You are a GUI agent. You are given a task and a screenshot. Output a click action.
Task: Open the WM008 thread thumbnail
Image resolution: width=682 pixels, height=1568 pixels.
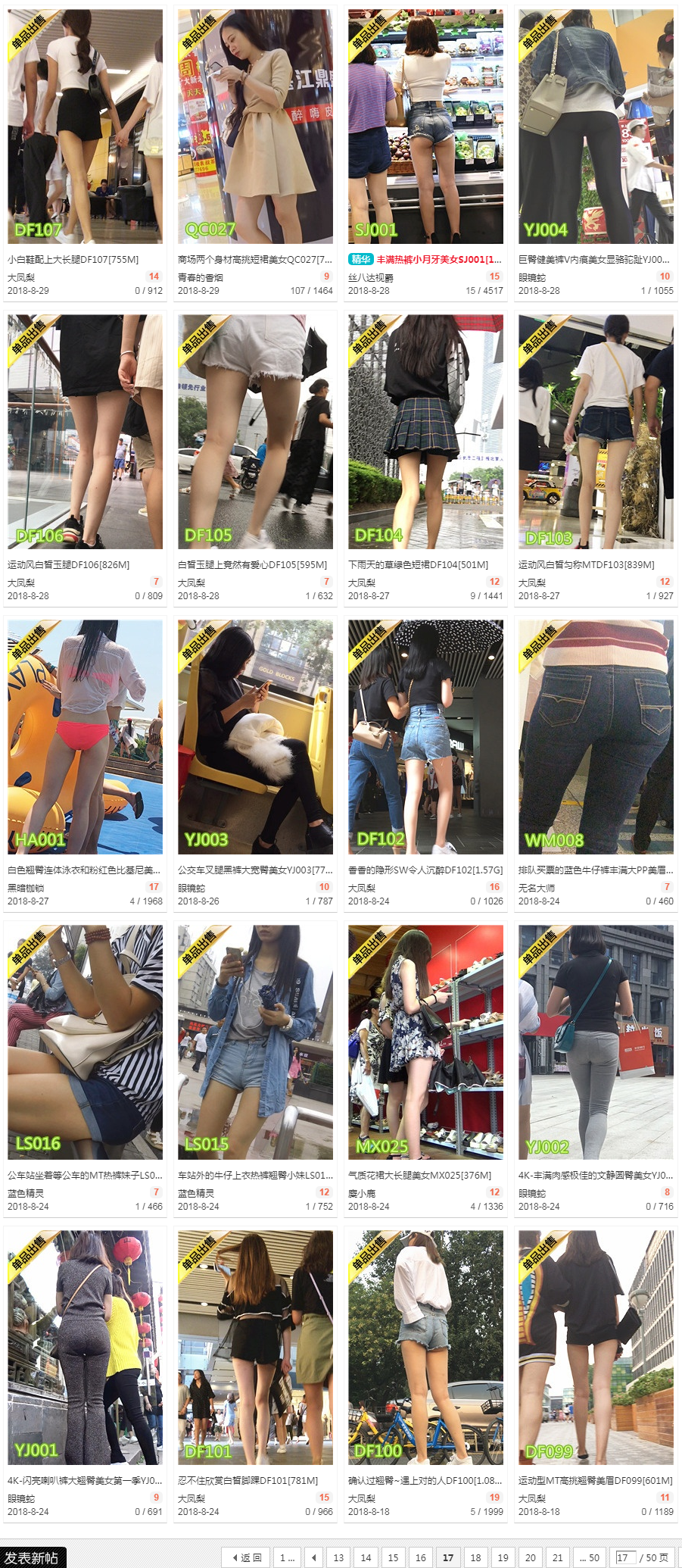point(596,737)
